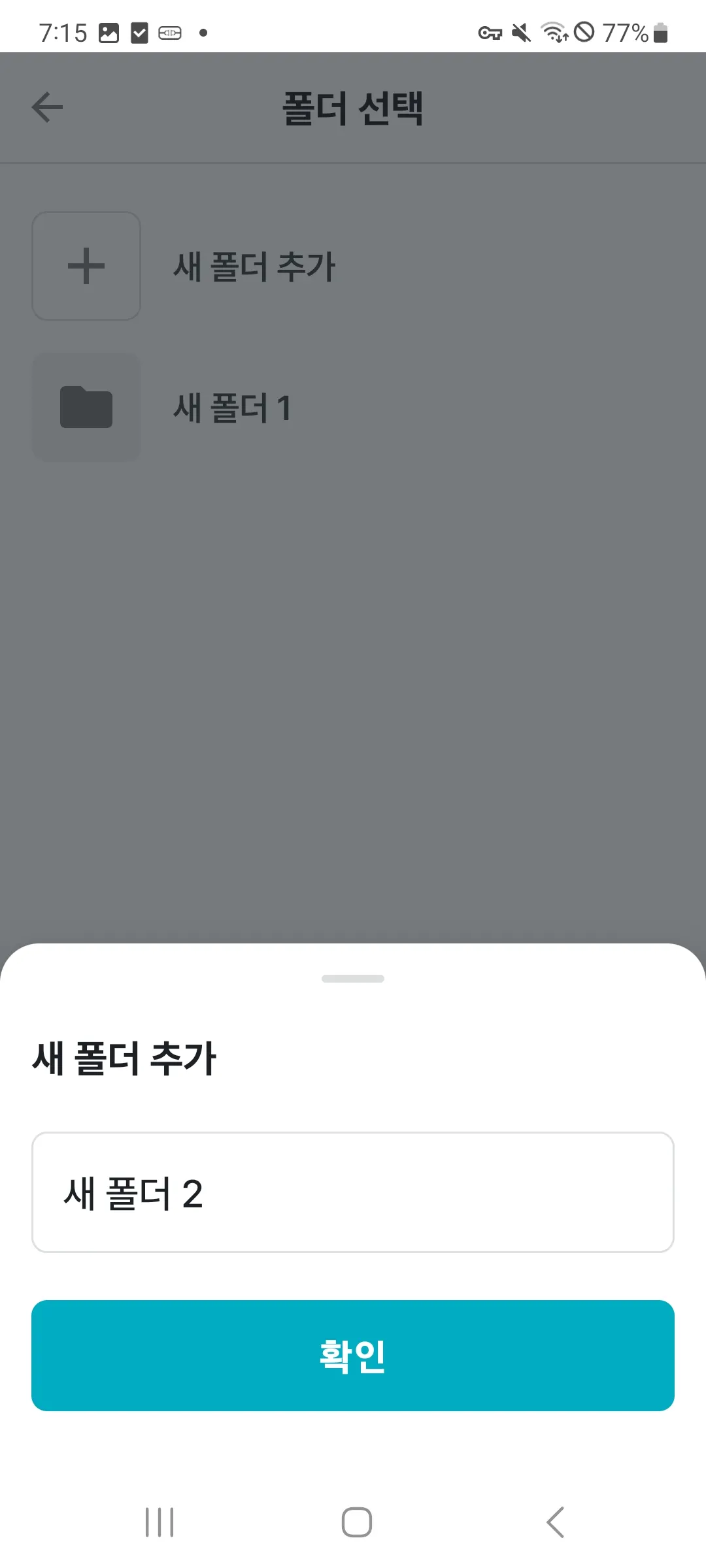Tap the bottom sheet drag handle

(x=353, y=979)
